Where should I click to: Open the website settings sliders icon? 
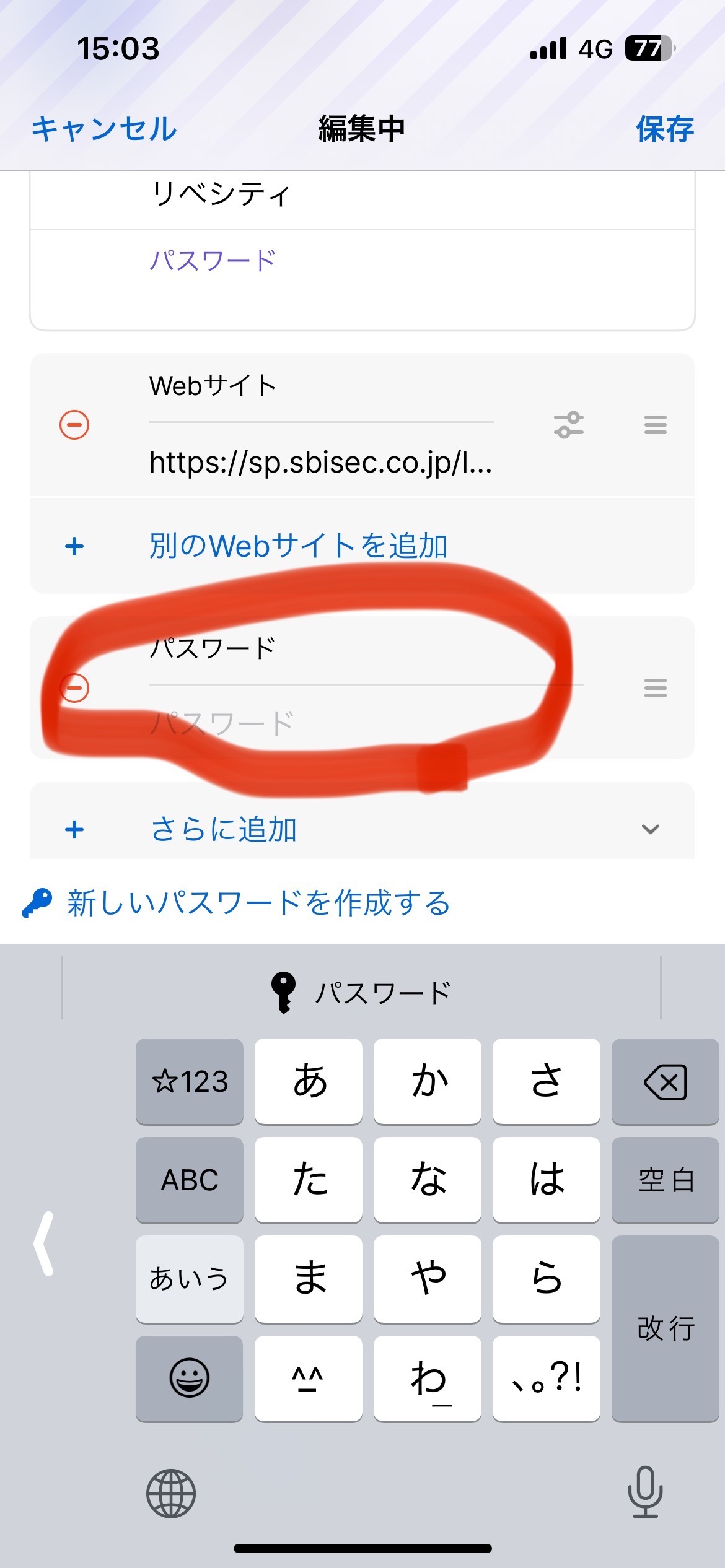tap(568, 425)
